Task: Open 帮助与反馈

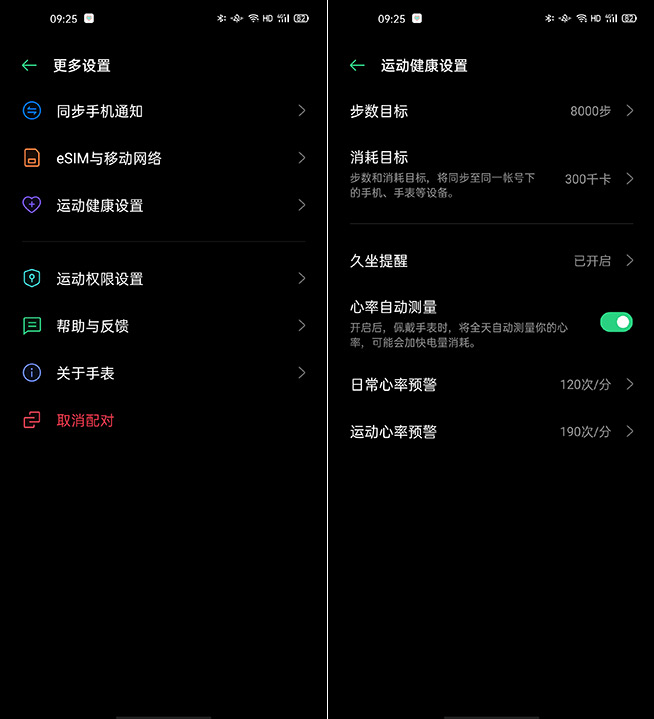Action: (x=163, y=326)
